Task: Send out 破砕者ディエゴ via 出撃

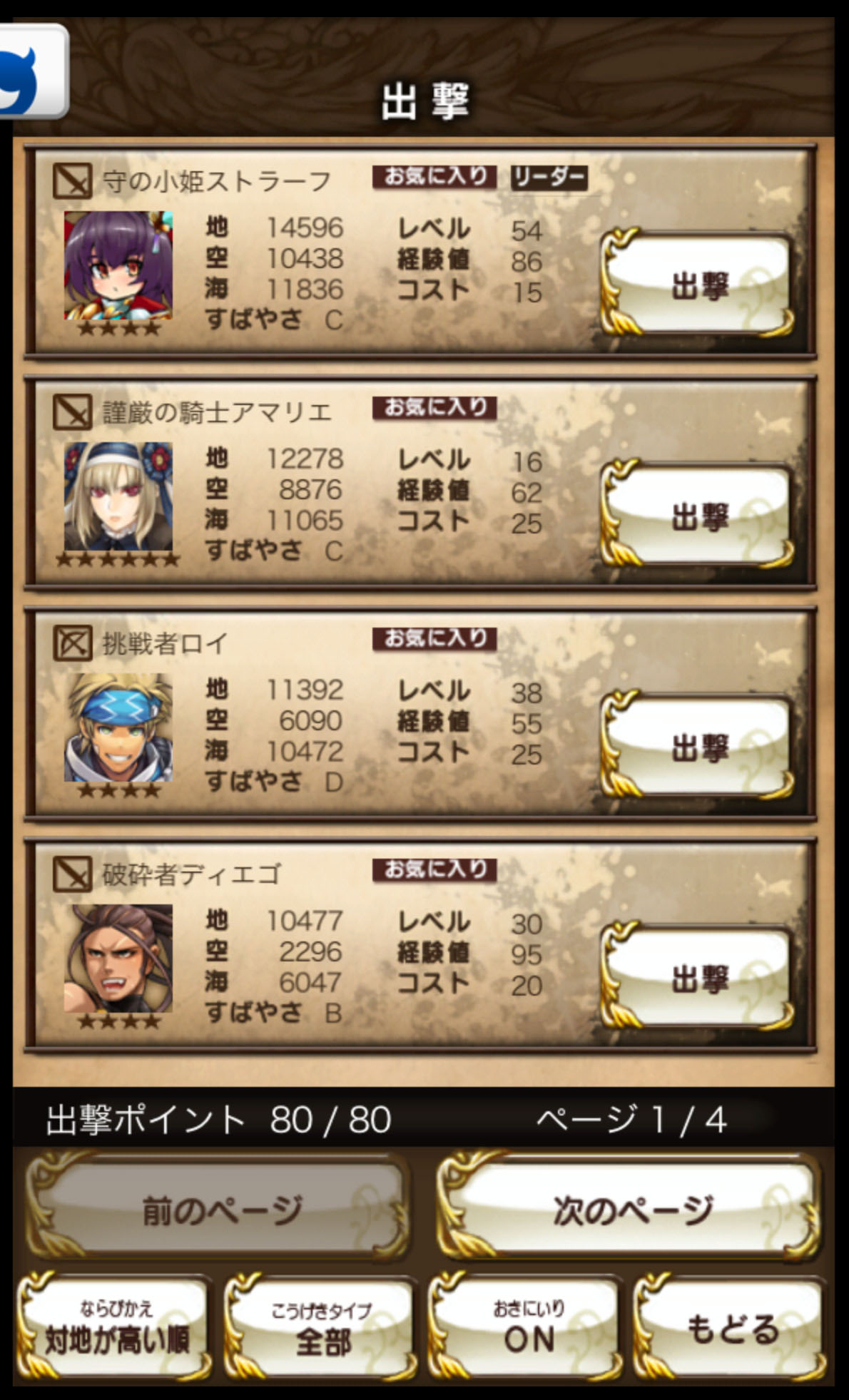Action: click(698, 978)
